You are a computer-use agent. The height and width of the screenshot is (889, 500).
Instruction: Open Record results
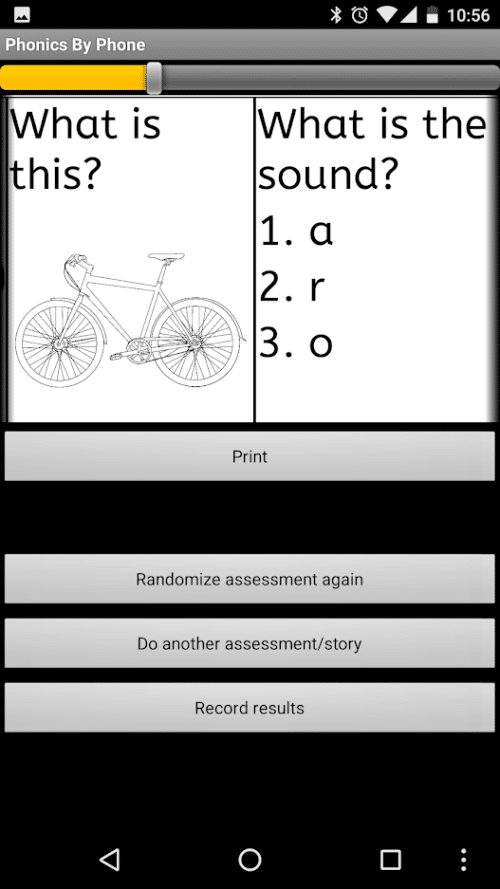click(x=249, y=708)
